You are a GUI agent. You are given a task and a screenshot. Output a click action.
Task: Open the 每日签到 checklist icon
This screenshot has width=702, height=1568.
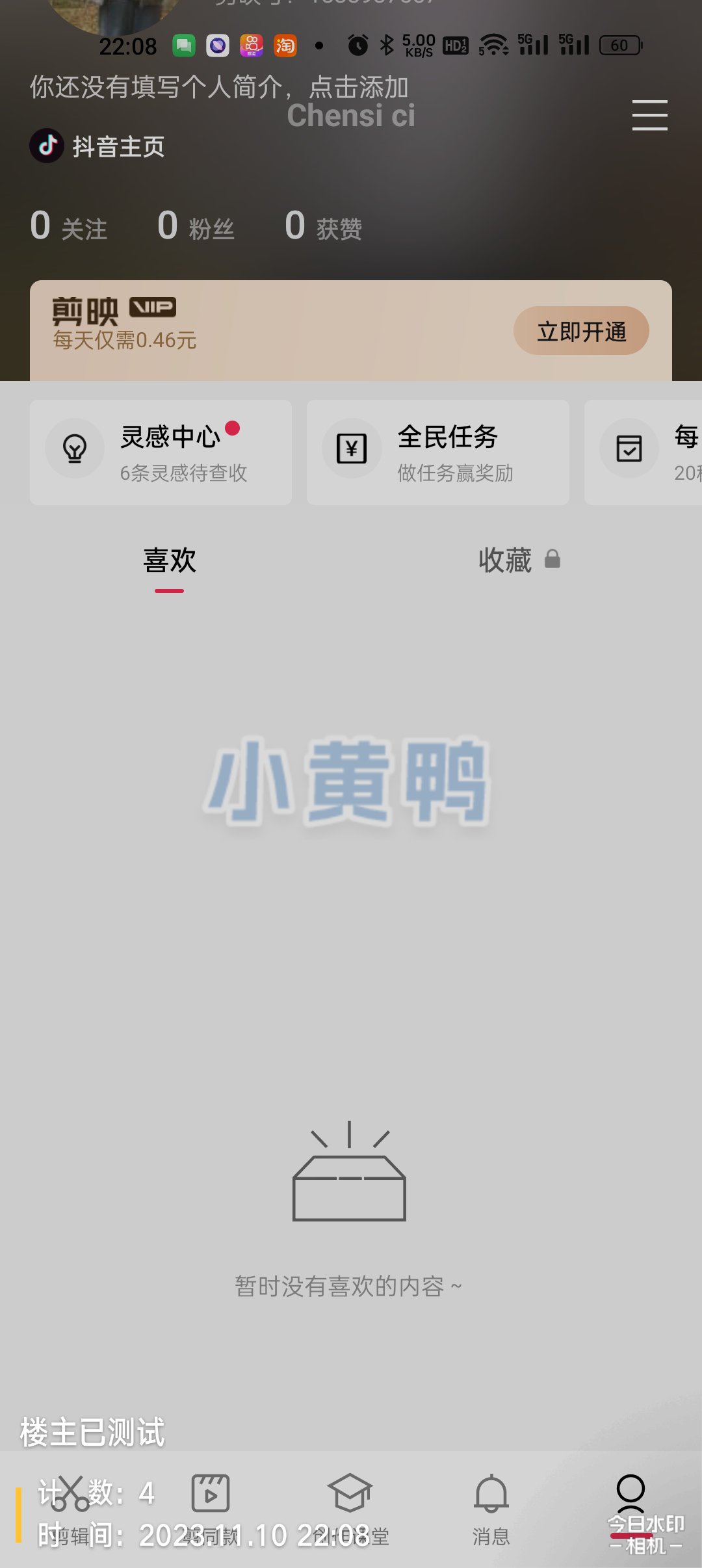click(630, 449)
